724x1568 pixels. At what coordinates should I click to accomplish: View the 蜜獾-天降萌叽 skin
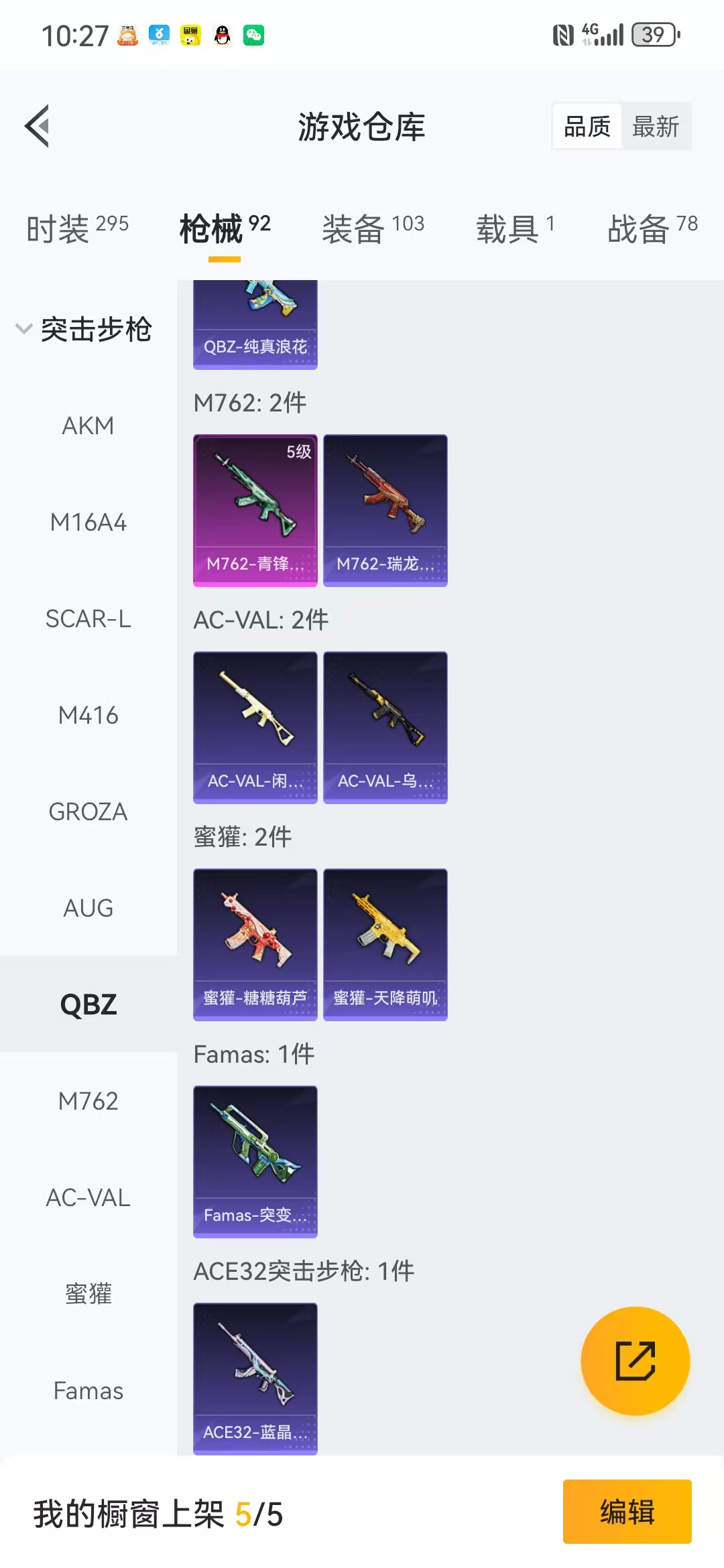[385, 944]
